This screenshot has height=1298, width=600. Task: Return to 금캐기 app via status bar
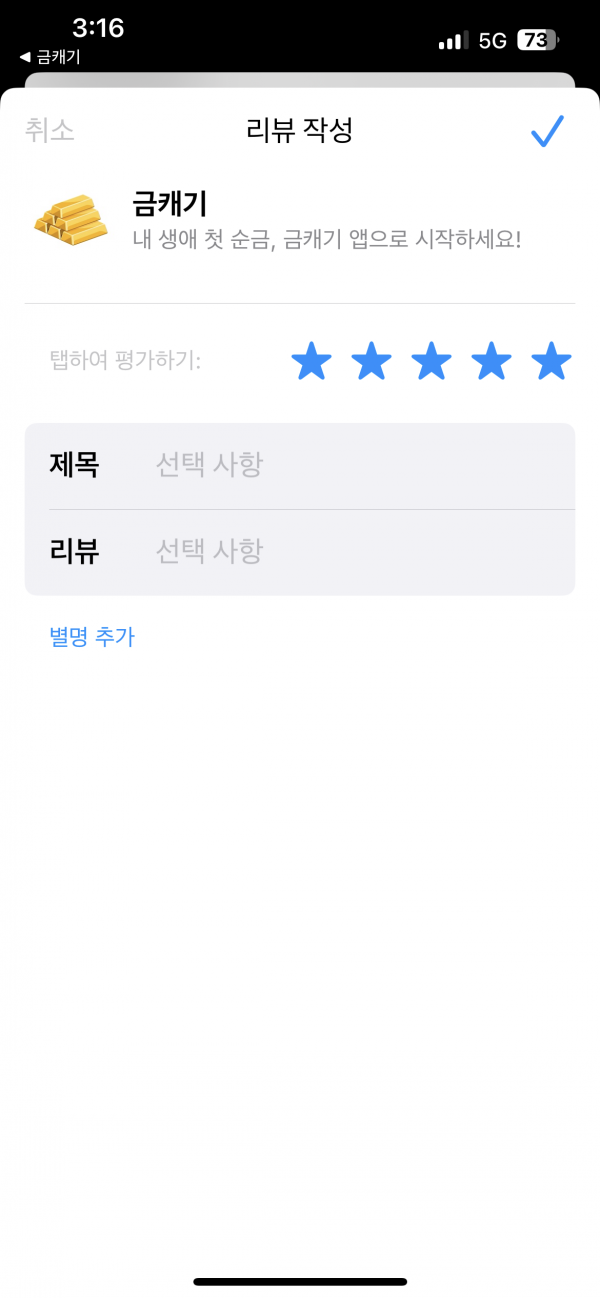coord(50,57)
